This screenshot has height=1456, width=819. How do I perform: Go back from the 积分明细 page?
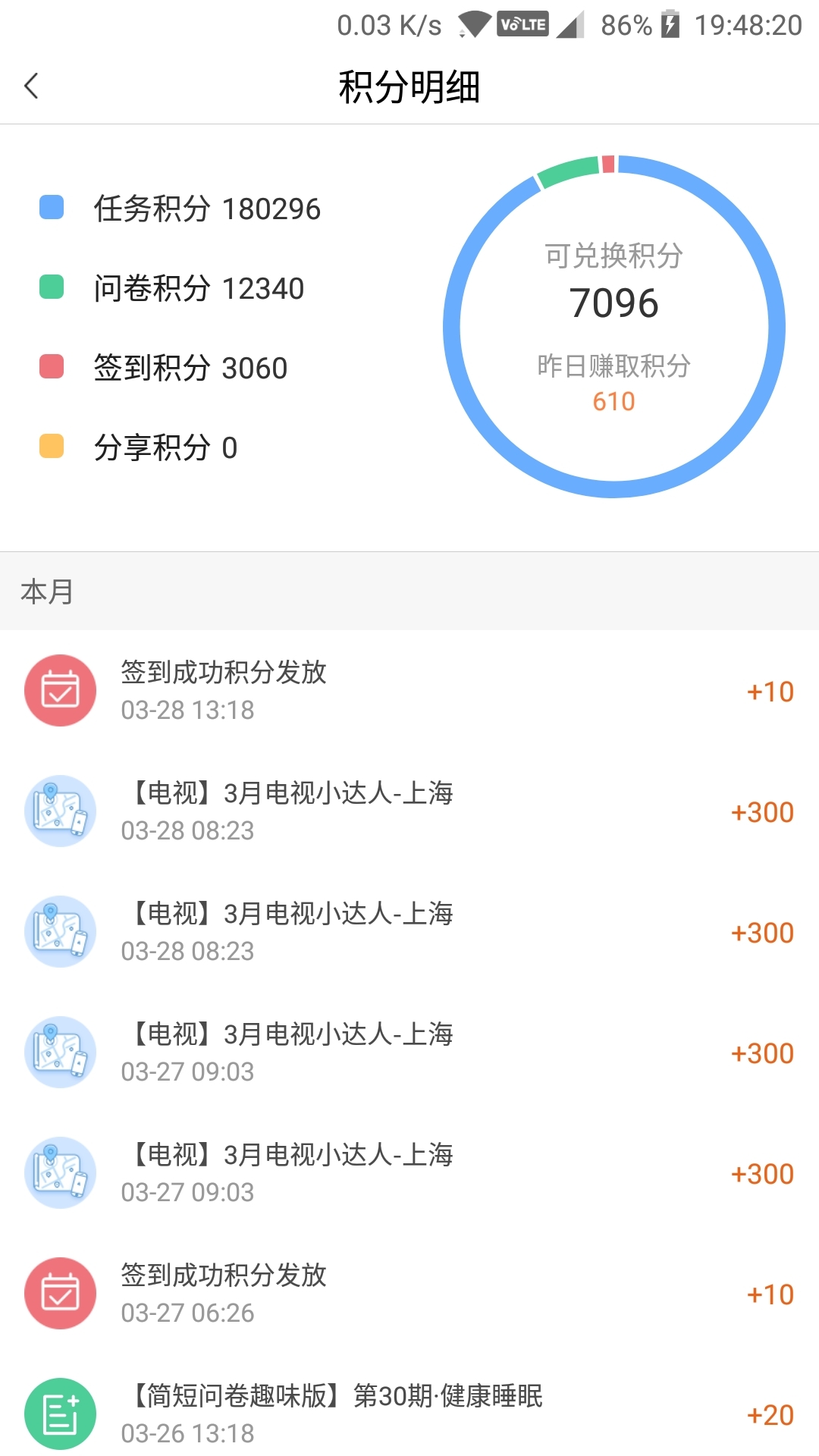click(32, 86)
